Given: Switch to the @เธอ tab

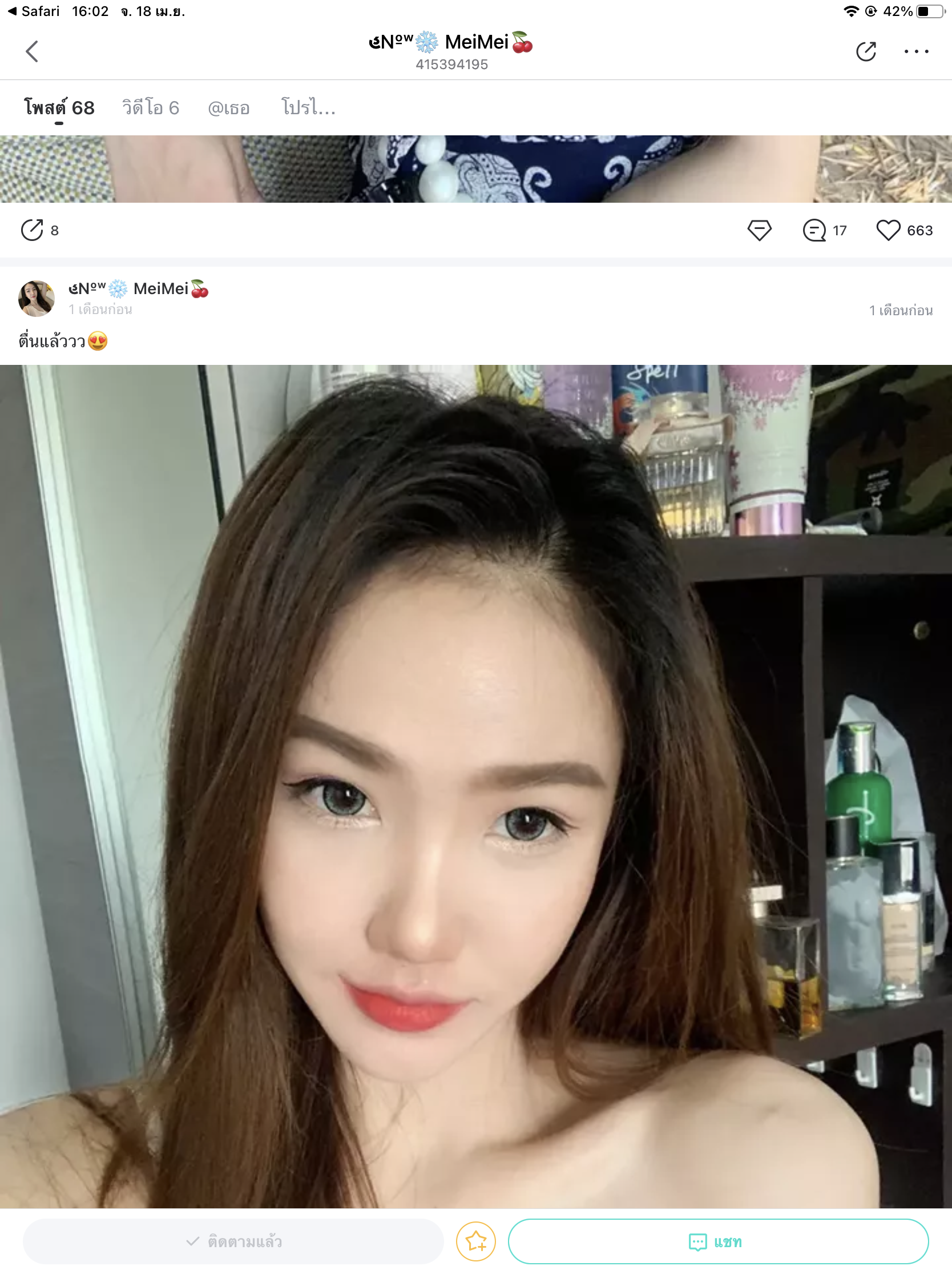Looking at the screenshot, I should click(x=228, y=108).
